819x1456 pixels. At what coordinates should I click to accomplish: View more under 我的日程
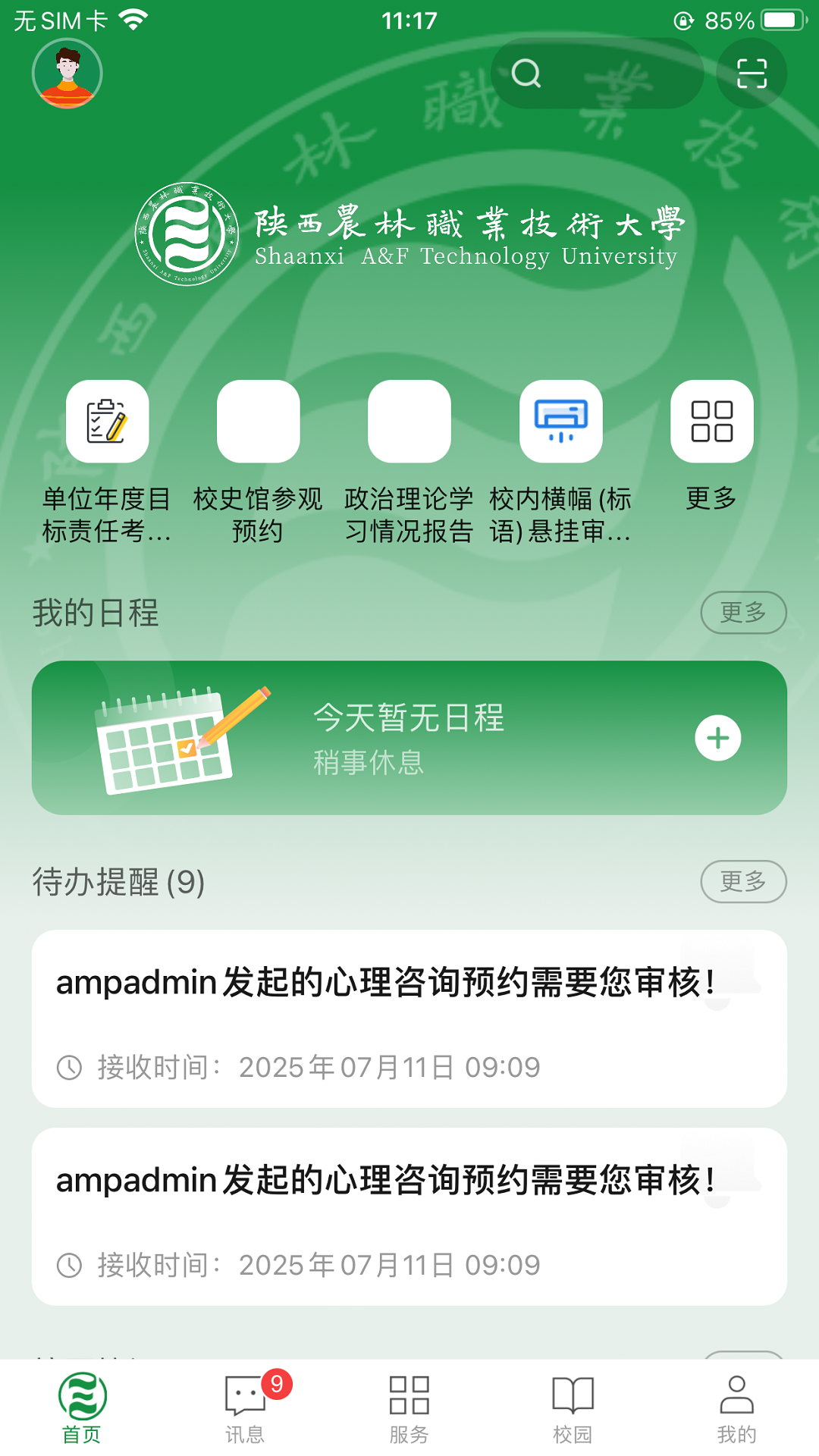[742, 612]
